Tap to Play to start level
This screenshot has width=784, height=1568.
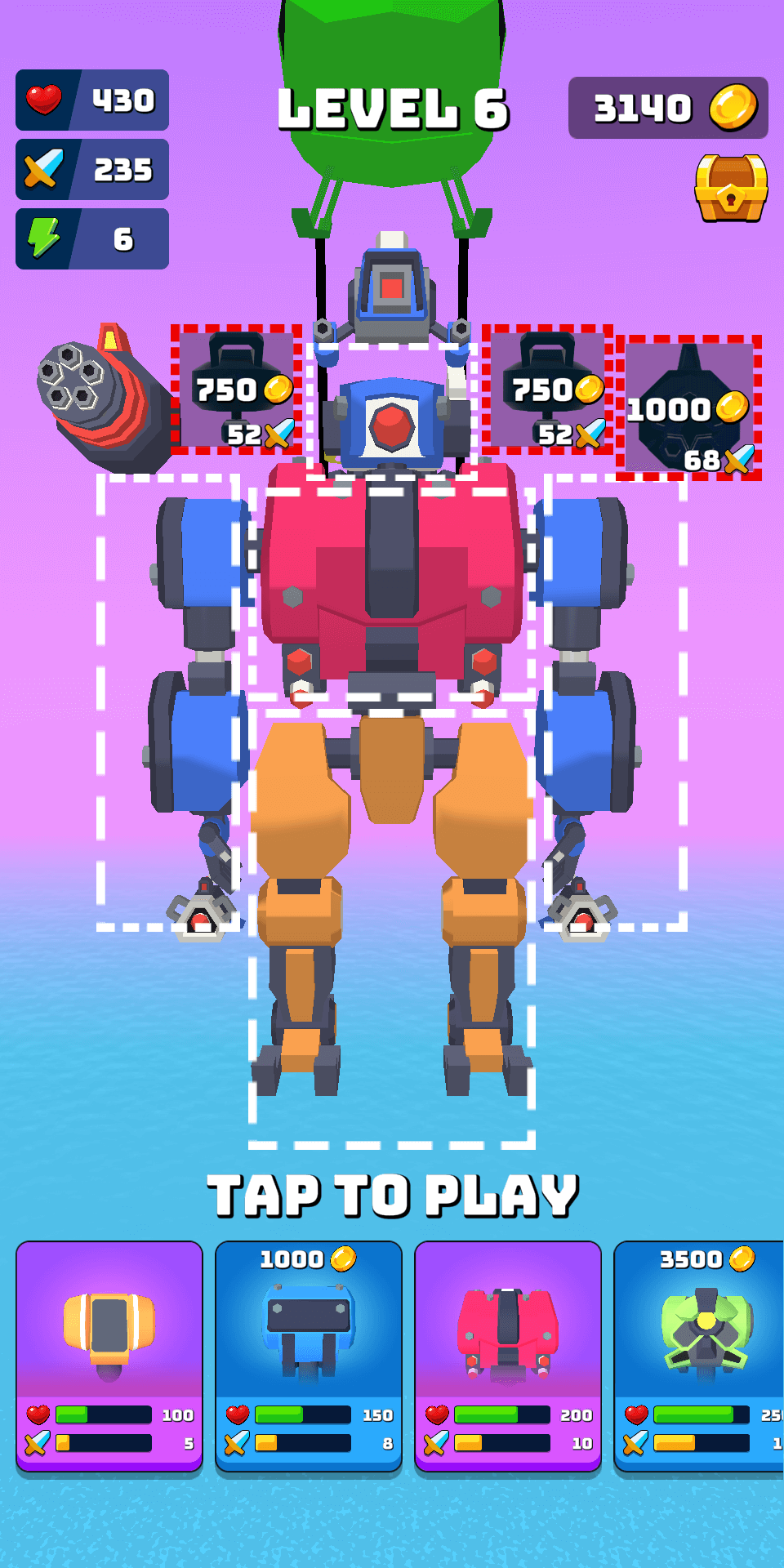pos(392,1196)
